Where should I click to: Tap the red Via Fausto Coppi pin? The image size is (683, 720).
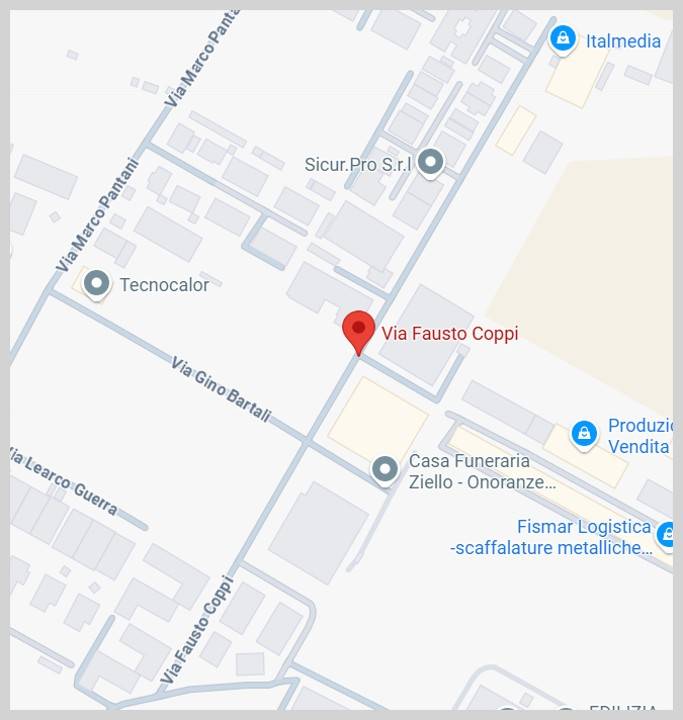point(358,330)
